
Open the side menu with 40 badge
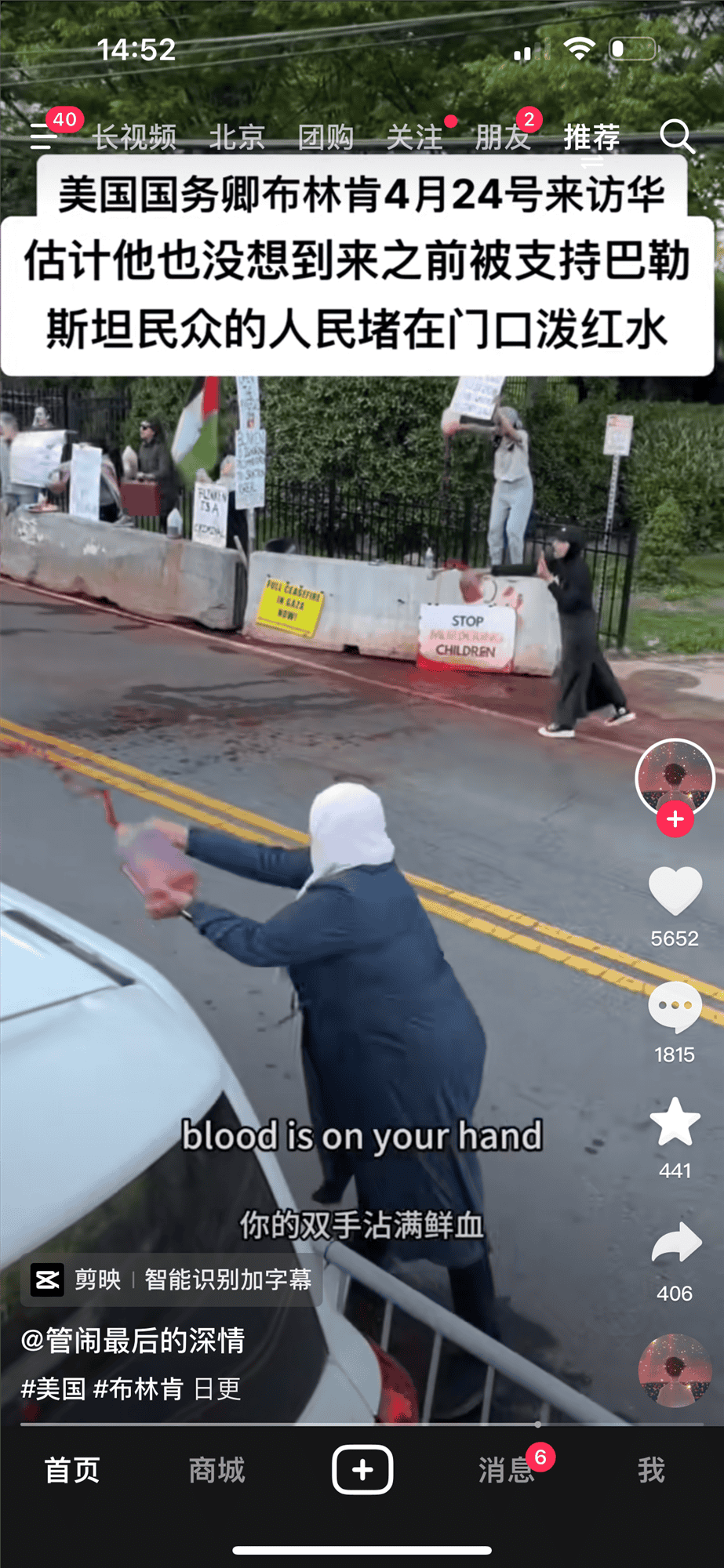point(45,136)
